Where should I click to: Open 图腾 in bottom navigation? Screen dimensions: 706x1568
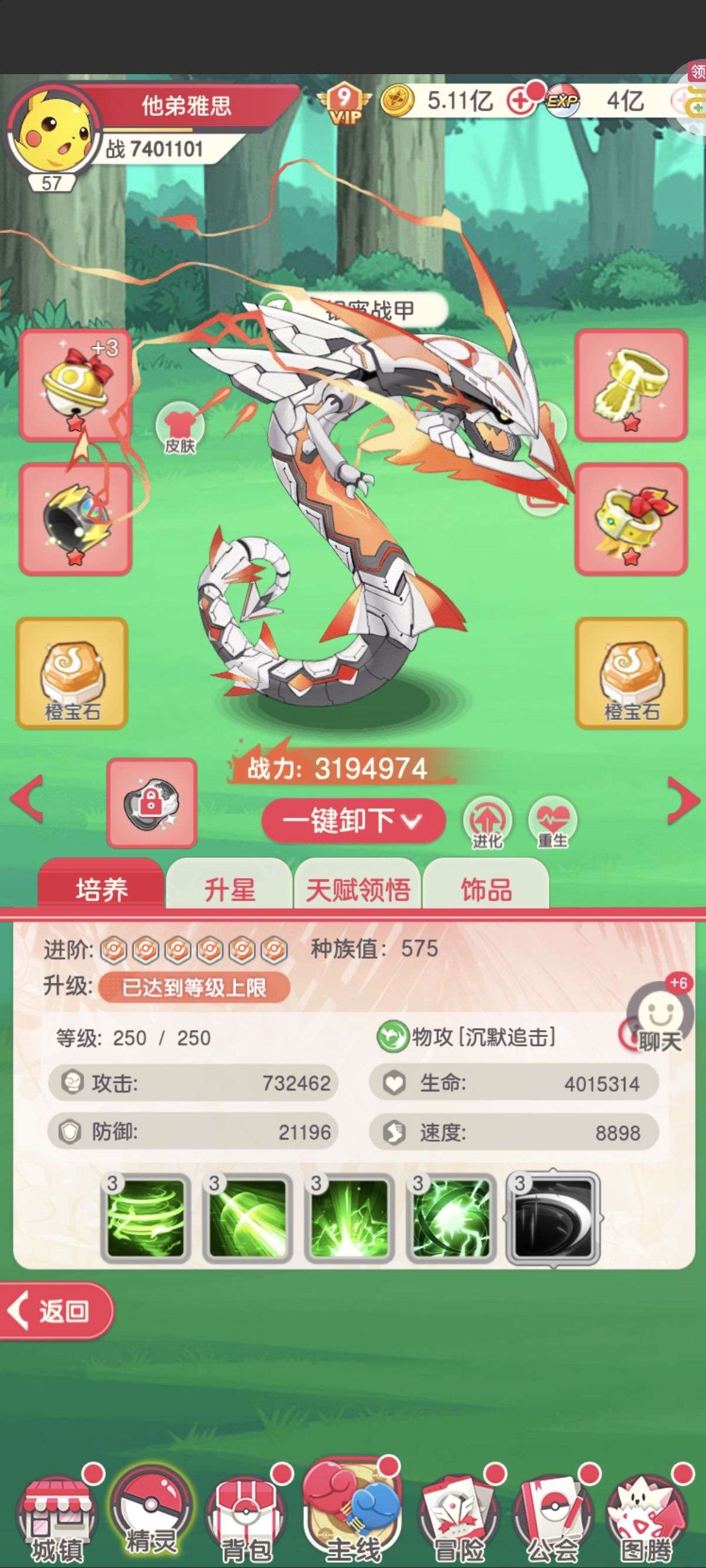tap(647, 1519)
